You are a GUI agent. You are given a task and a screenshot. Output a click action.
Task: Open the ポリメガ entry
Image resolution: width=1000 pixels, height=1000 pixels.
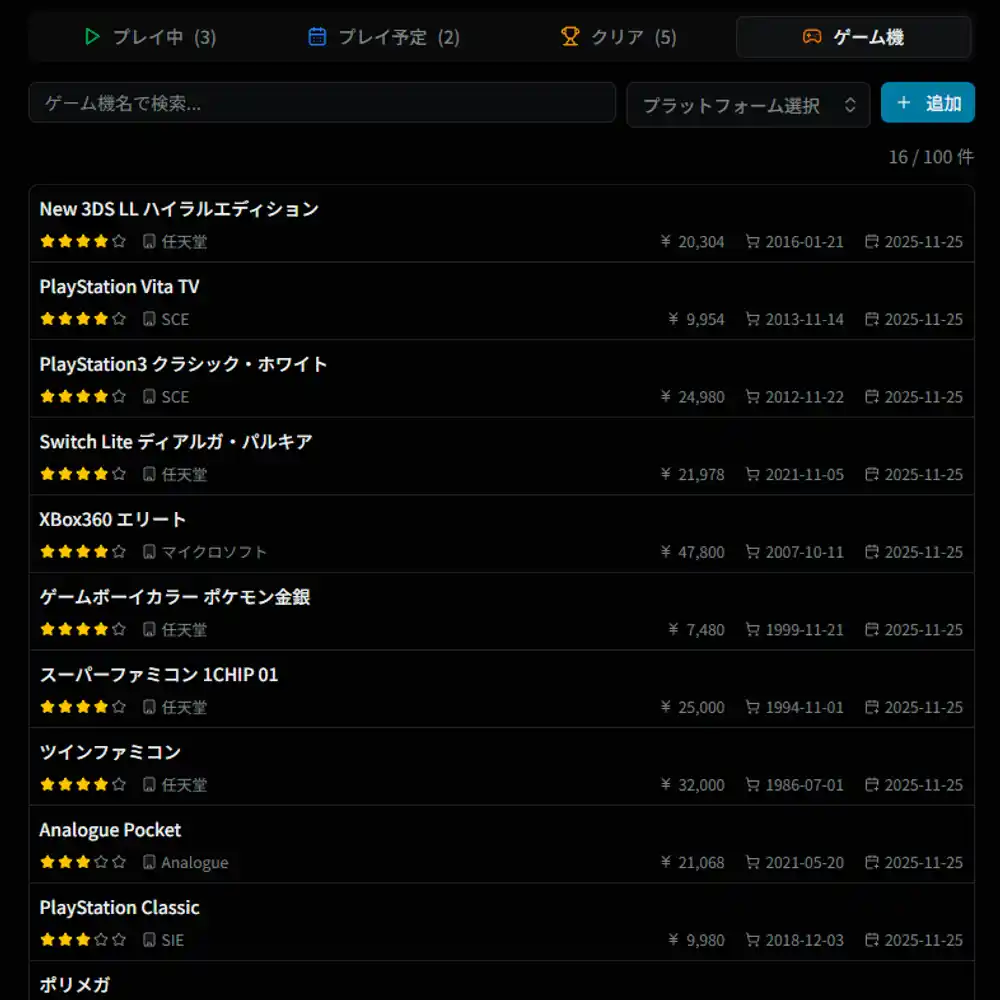click(x=501, y=983)
